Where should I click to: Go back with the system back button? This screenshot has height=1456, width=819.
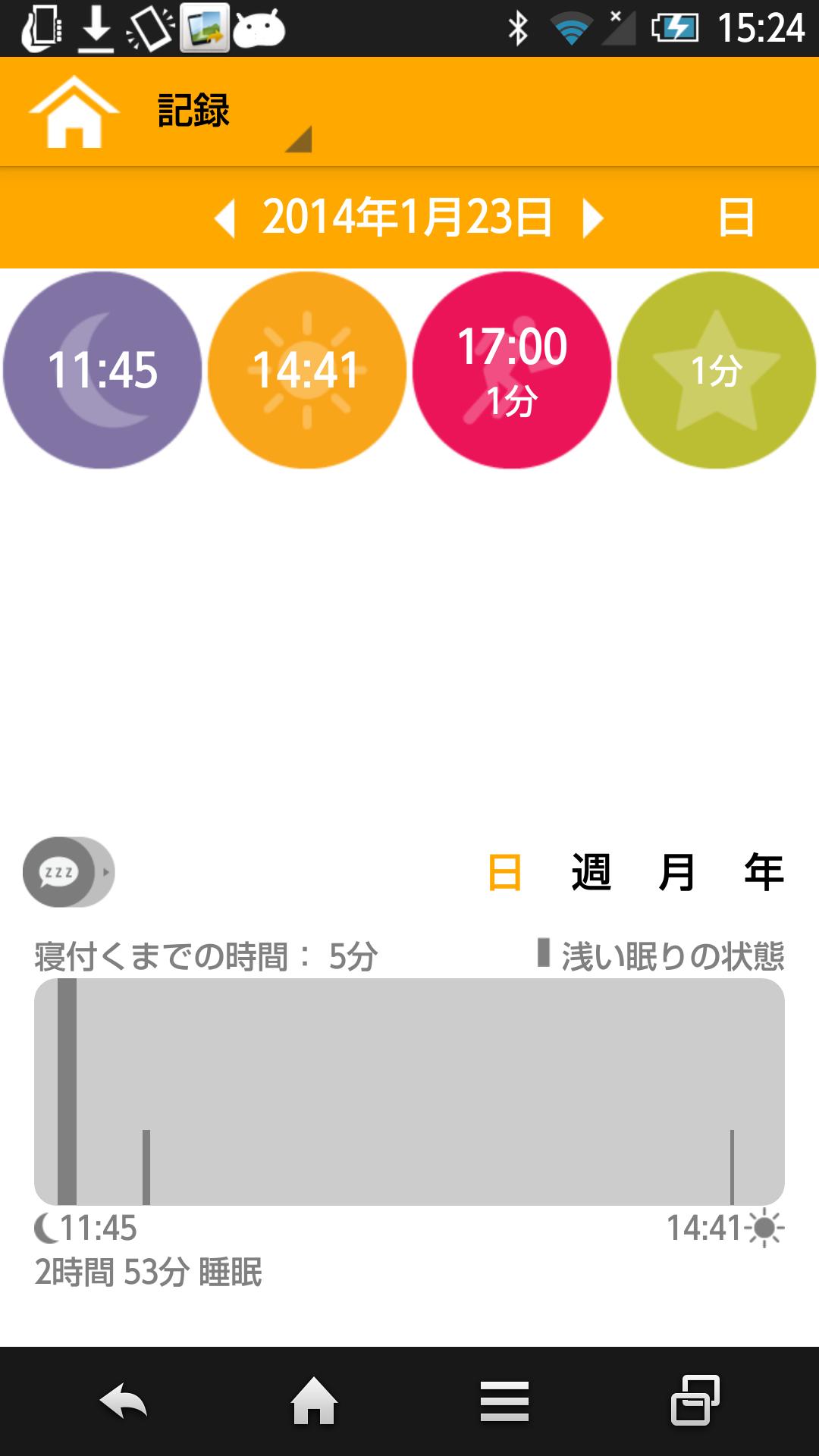[124, 1401]
